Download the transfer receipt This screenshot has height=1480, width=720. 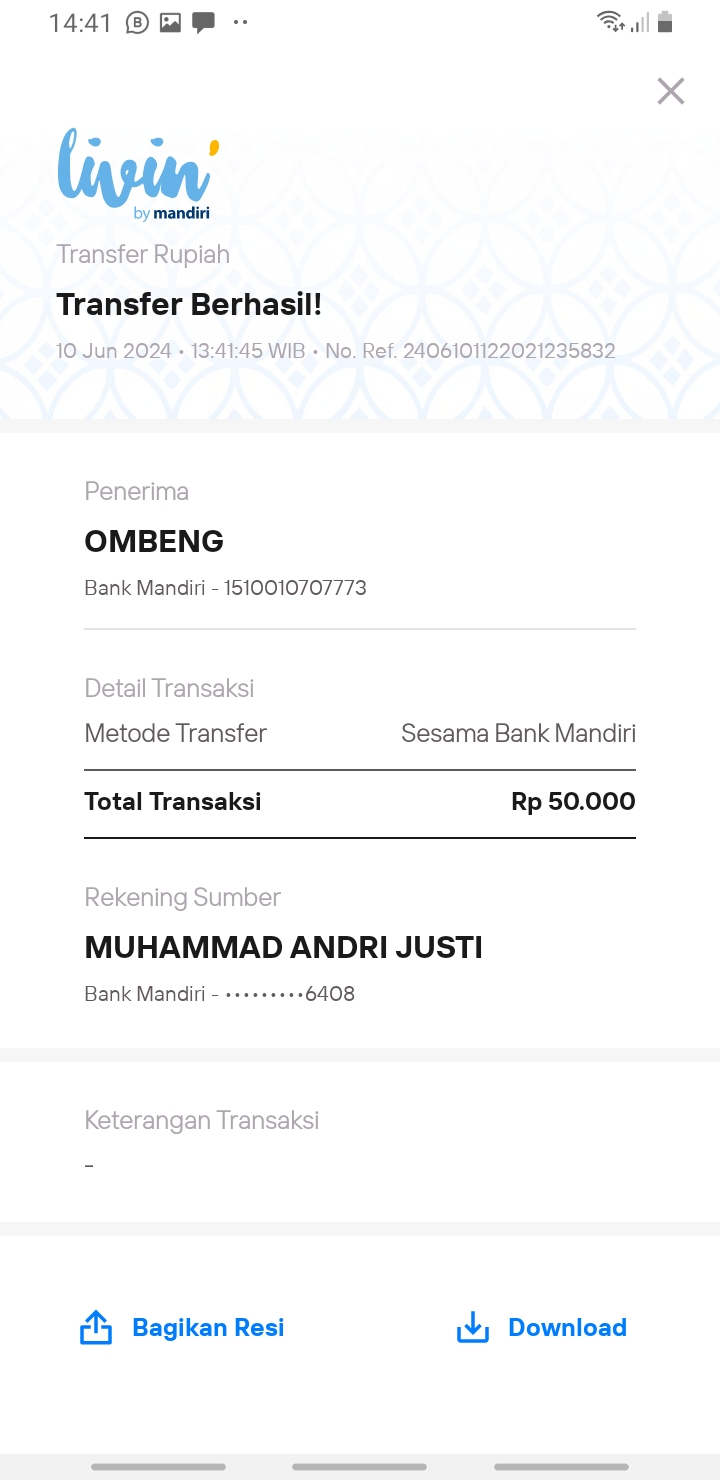coord(541,1327)
